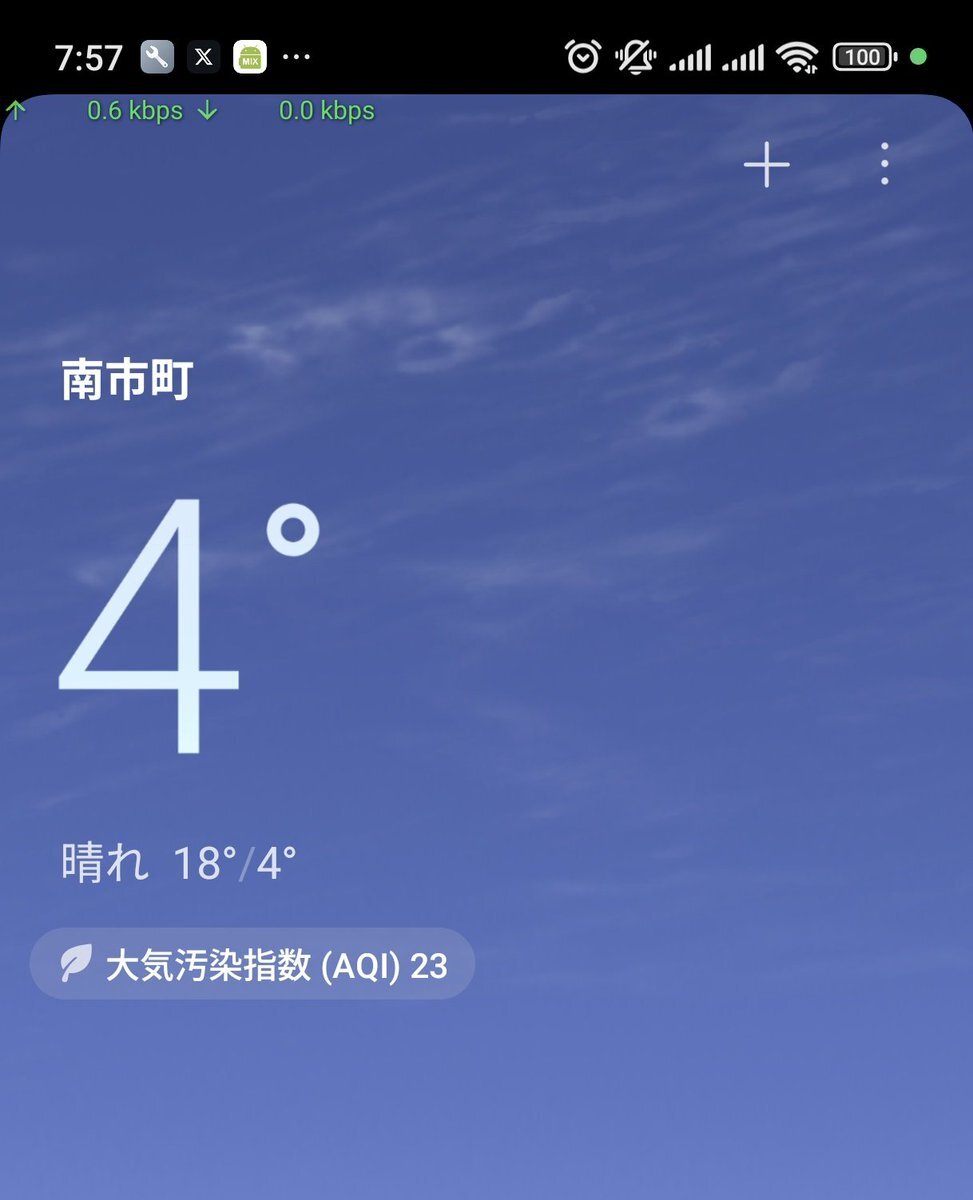973x1200 pixels.
Task: Add a new city with the plus icon
Action: (x=767, y=165)
